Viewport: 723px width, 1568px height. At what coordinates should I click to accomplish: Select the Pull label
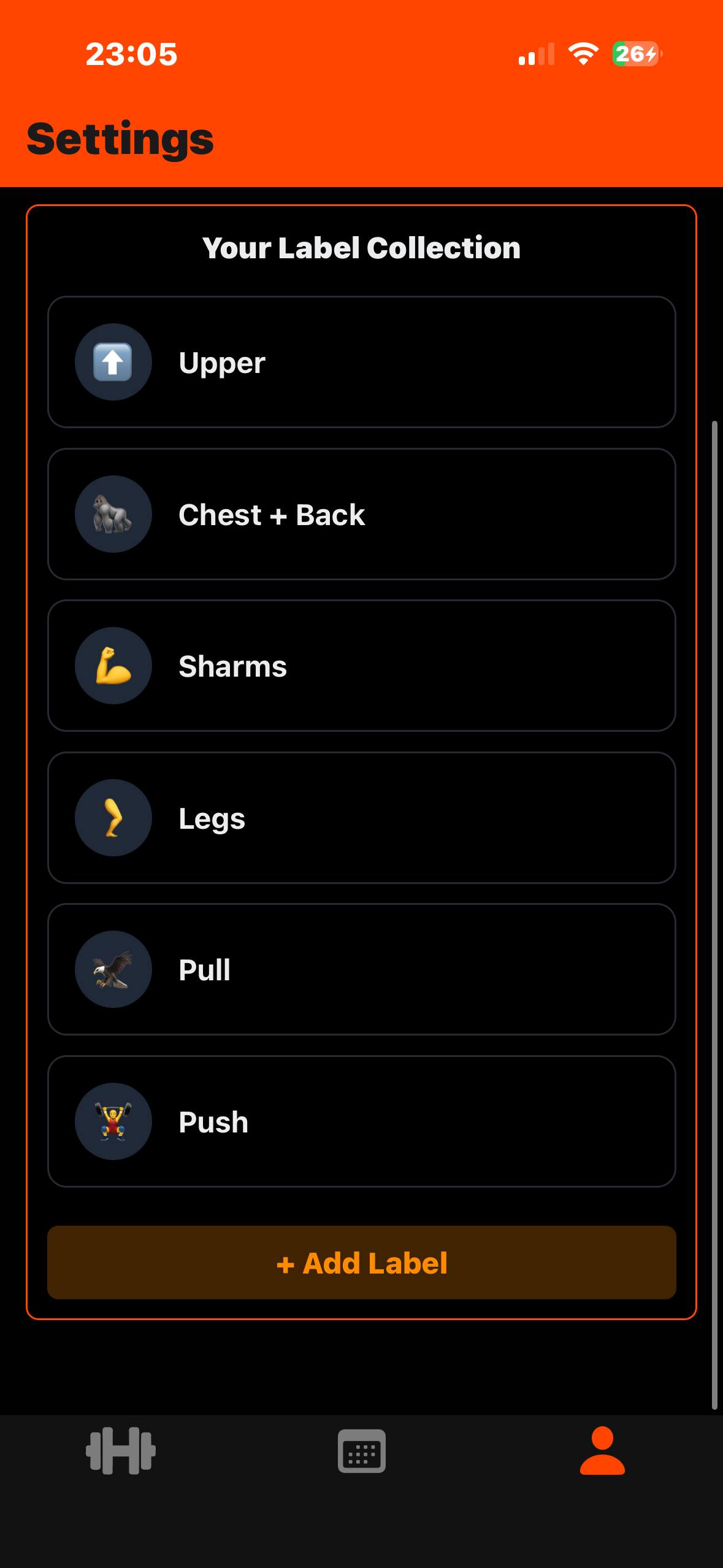click(361, 969)
